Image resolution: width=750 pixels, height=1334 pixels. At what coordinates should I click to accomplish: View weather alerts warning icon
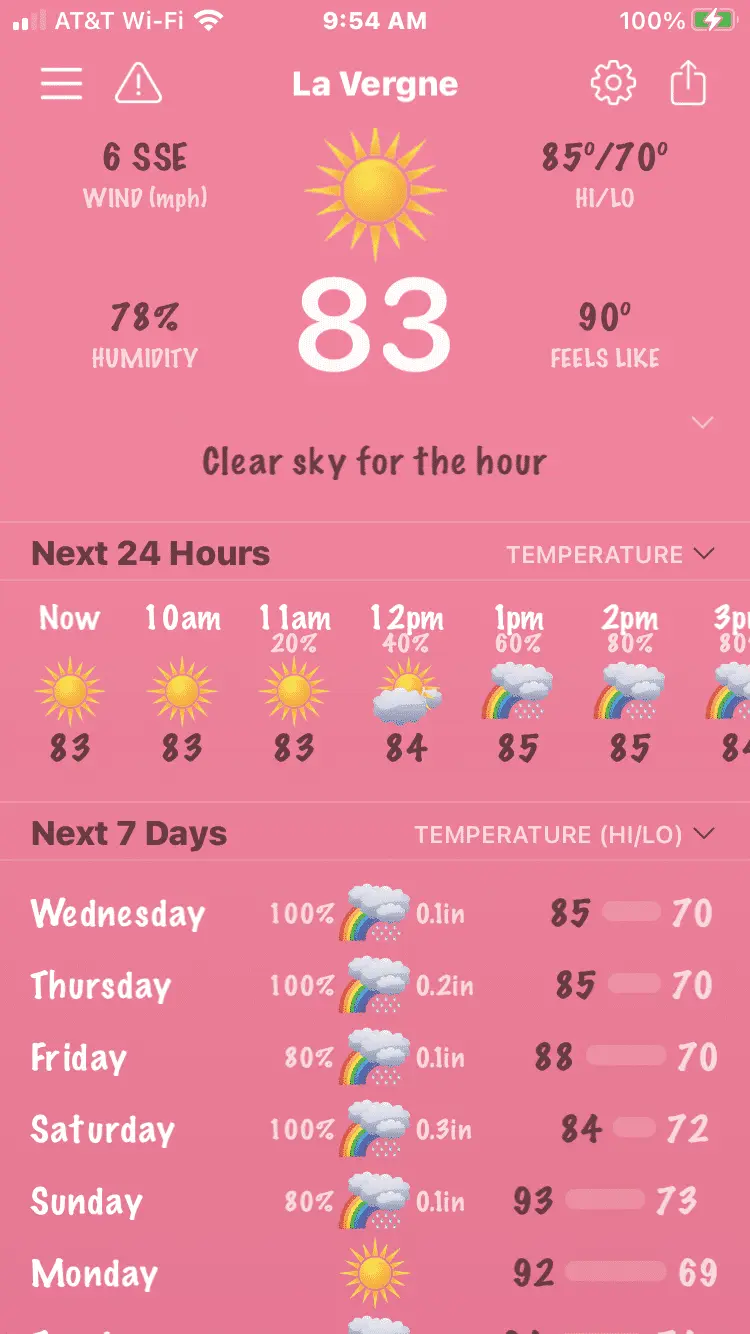[139, 84]
